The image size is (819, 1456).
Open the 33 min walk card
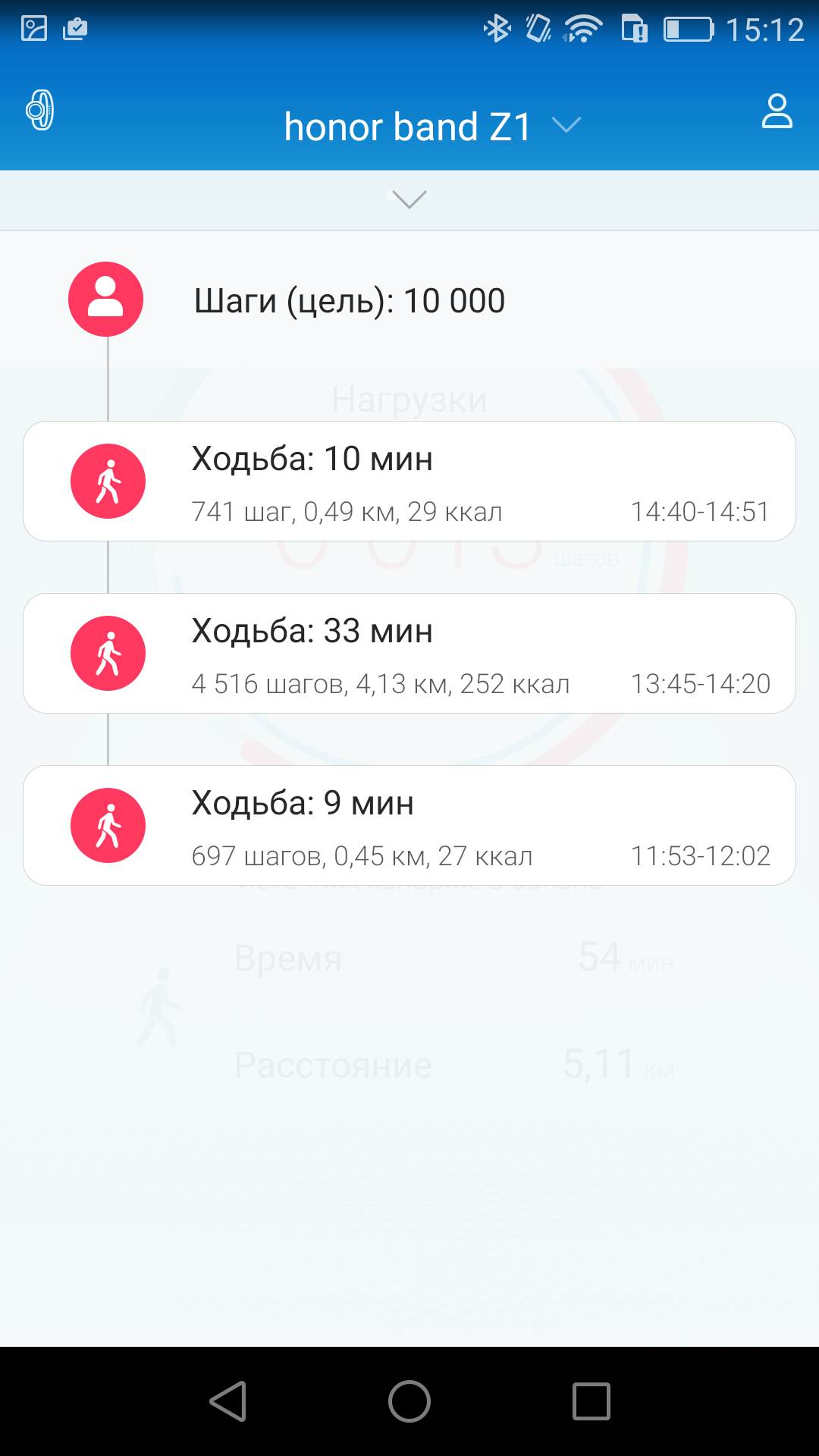point(409,654)
